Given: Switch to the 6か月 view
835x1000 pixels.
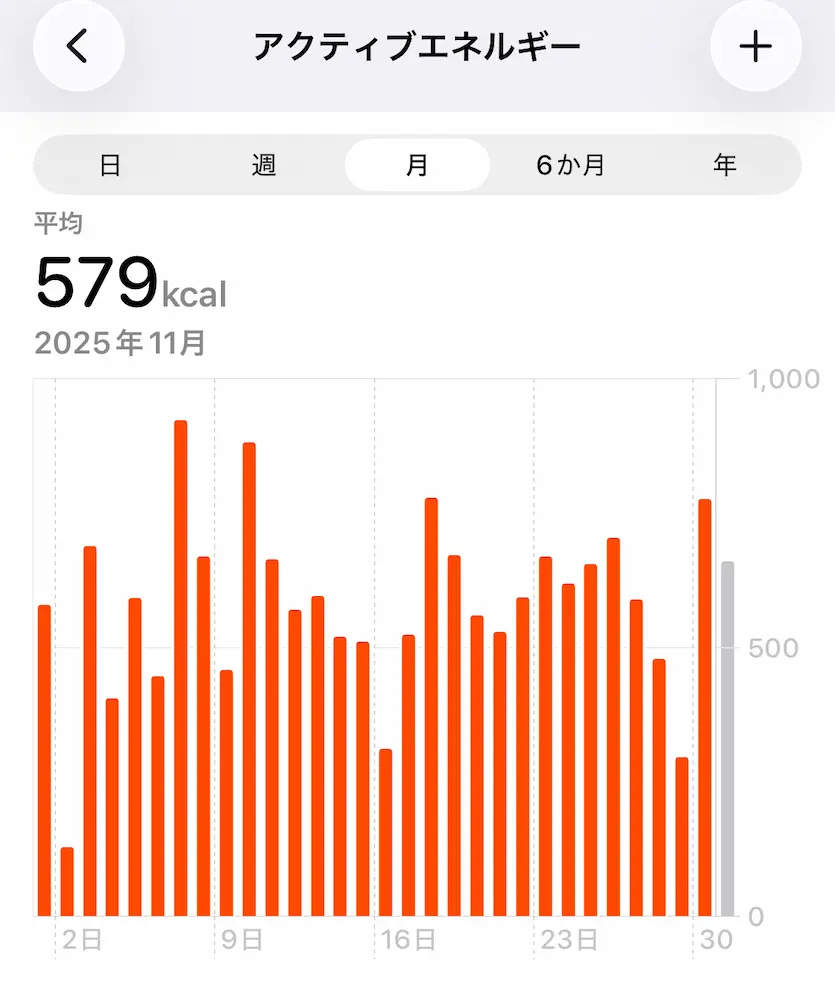Looking at the screenshot, I should pos(570,165).
